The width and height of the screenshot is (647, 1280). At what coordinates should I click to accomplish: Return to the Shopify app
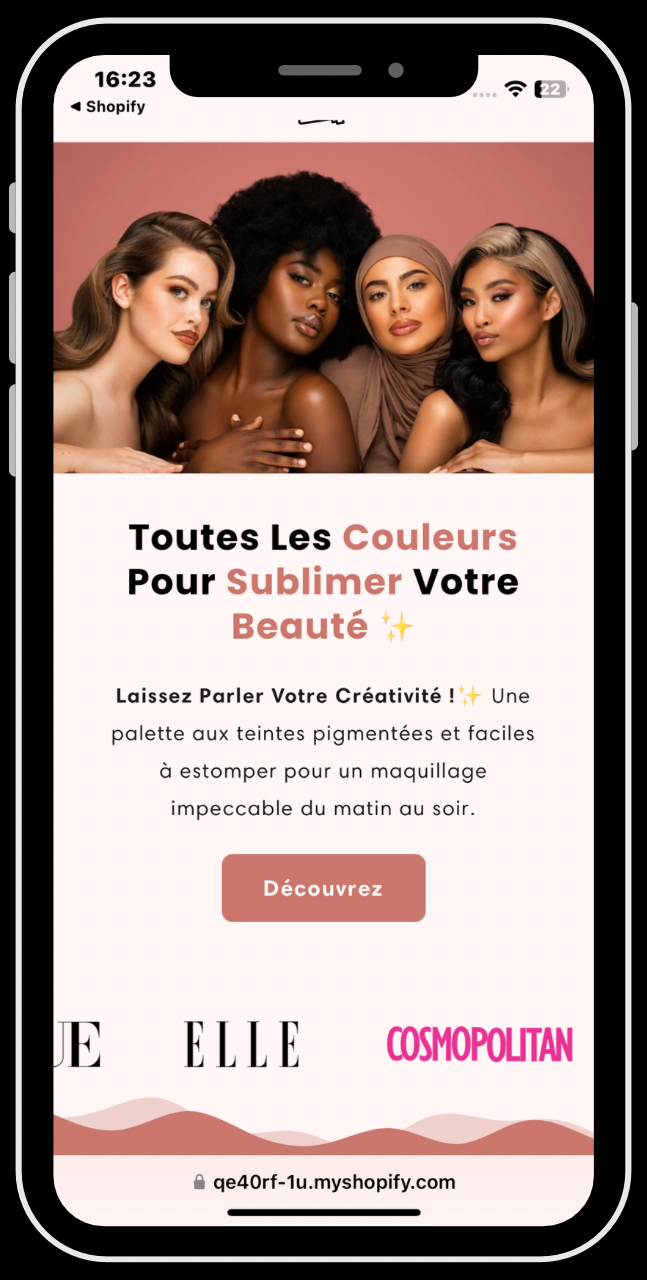(107, 107)
